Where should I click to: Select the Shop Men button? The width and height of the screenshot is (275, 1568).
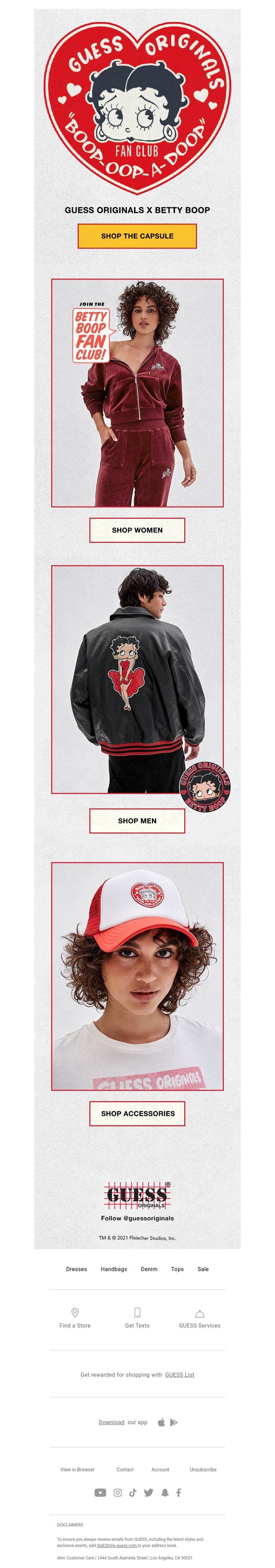click(137, 820)
